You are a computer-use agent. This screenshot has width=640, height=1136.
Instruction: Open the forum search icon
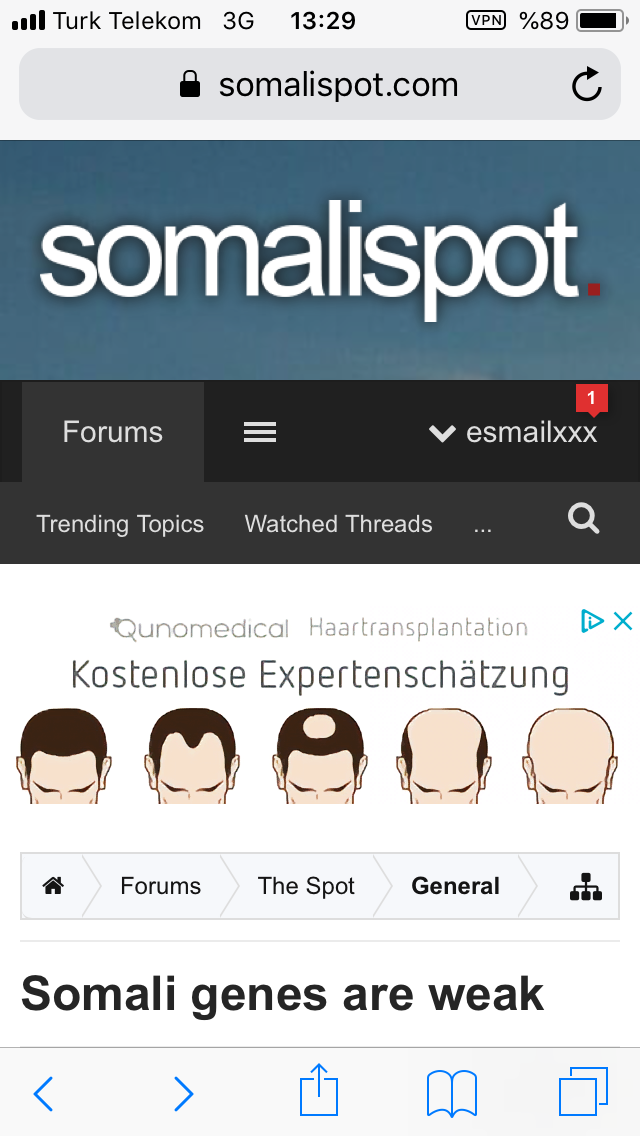click(583, 519)
